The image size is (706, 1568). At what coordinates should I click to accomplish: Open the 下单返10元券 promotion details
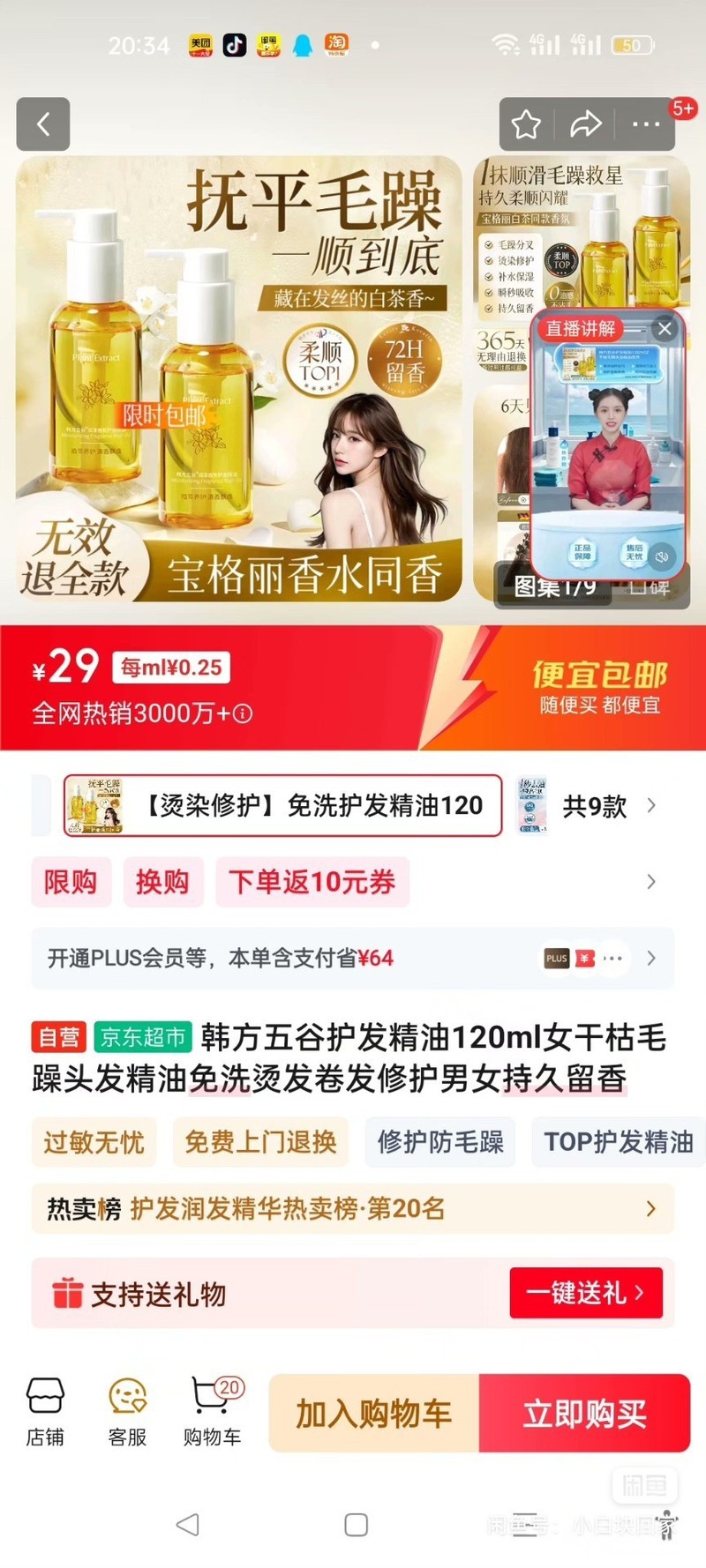[x=312, y=882]
